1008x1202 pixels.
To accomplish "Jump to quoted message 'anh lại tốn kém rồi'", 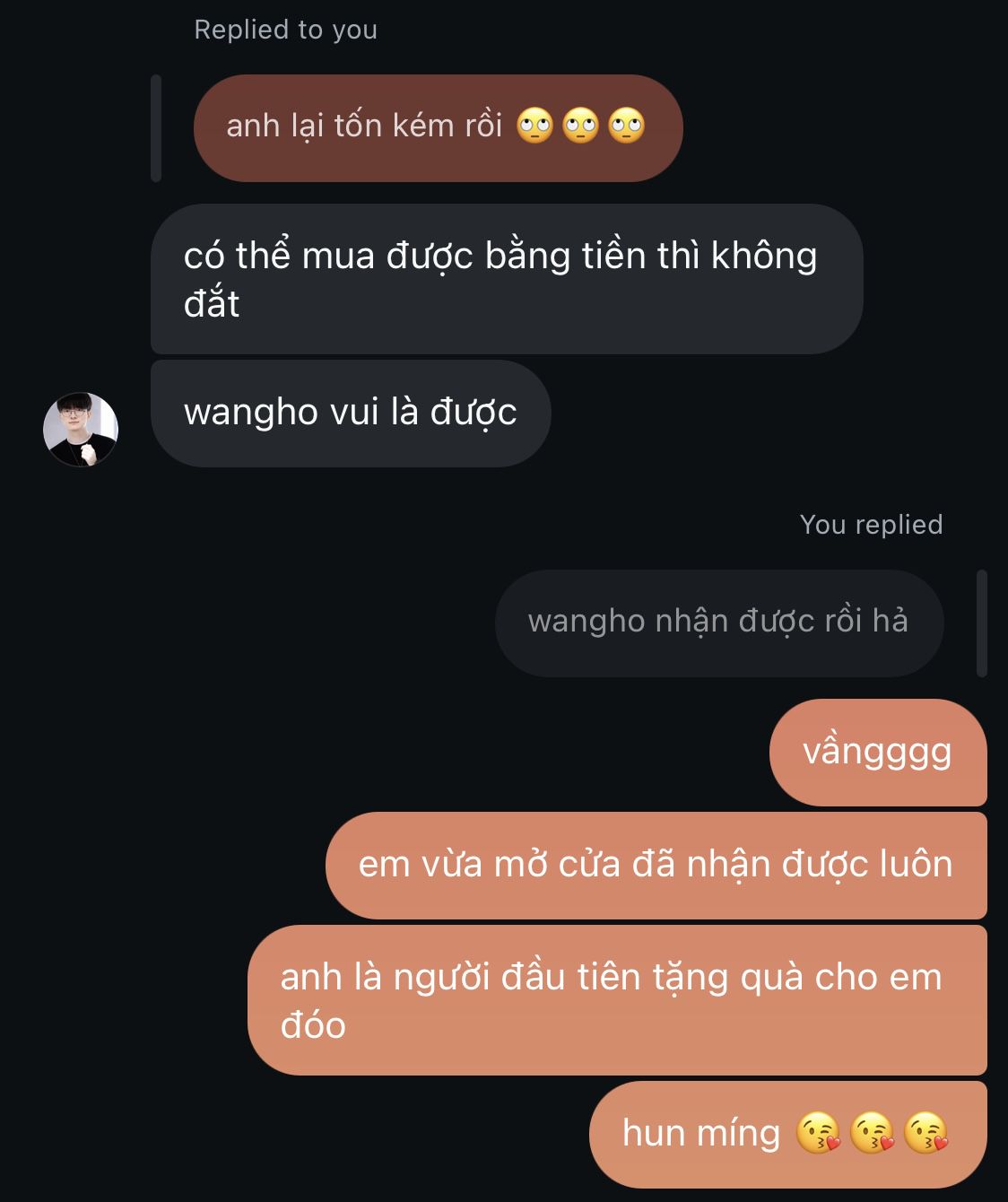I will pyautogui.click(x=438, y=127).
